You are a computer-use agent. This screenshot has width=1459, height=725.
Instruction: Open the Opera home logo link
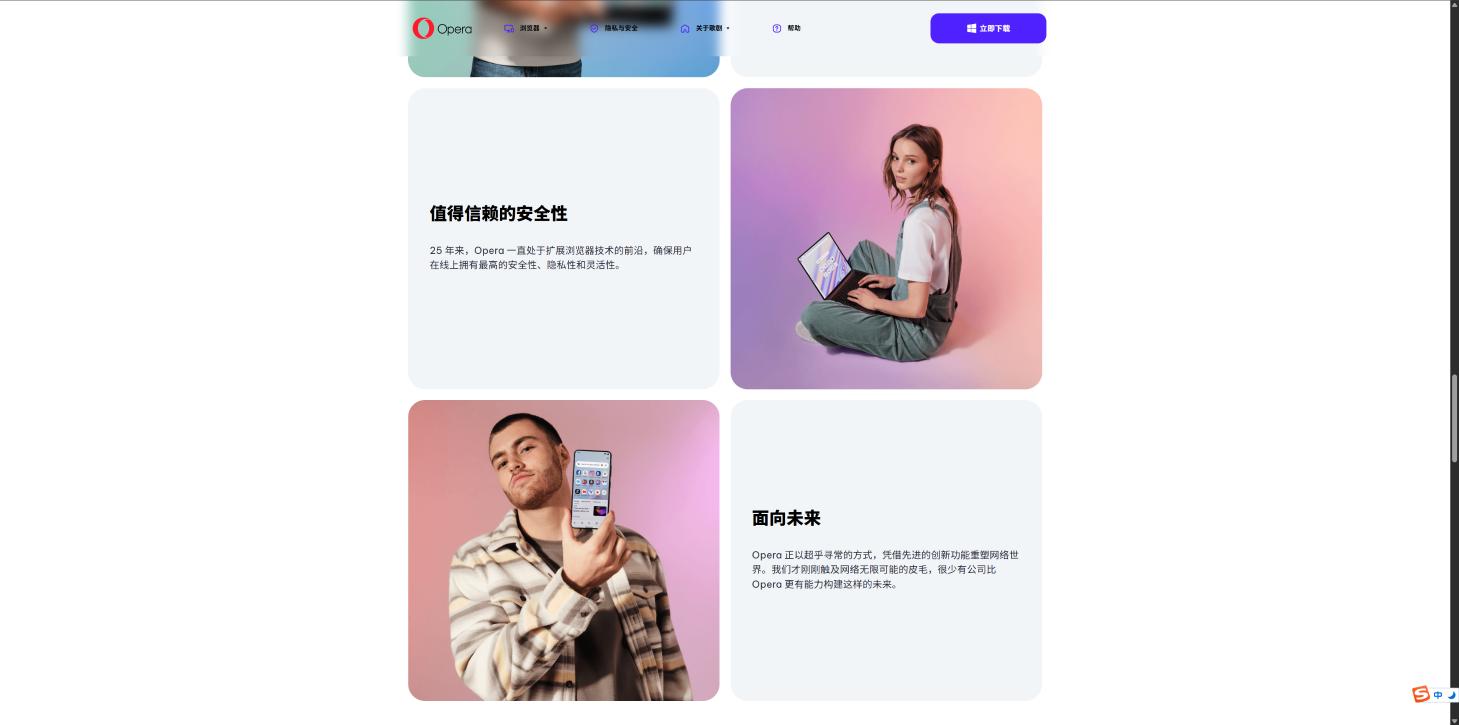coord(442,28)
